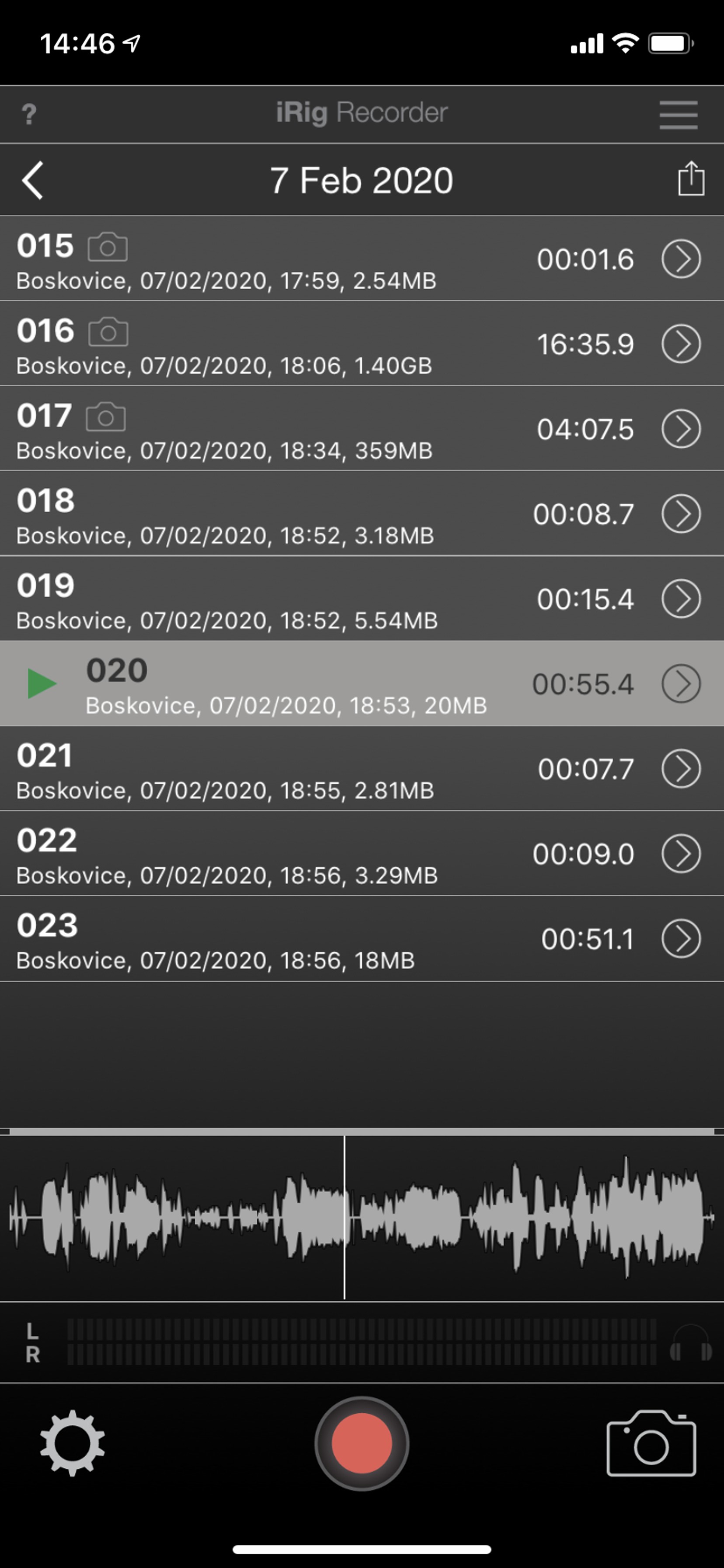The height and width of the screenshot is (1568, 724).
Task: Open details arrow for recording 022
Action: pos(681,854)
